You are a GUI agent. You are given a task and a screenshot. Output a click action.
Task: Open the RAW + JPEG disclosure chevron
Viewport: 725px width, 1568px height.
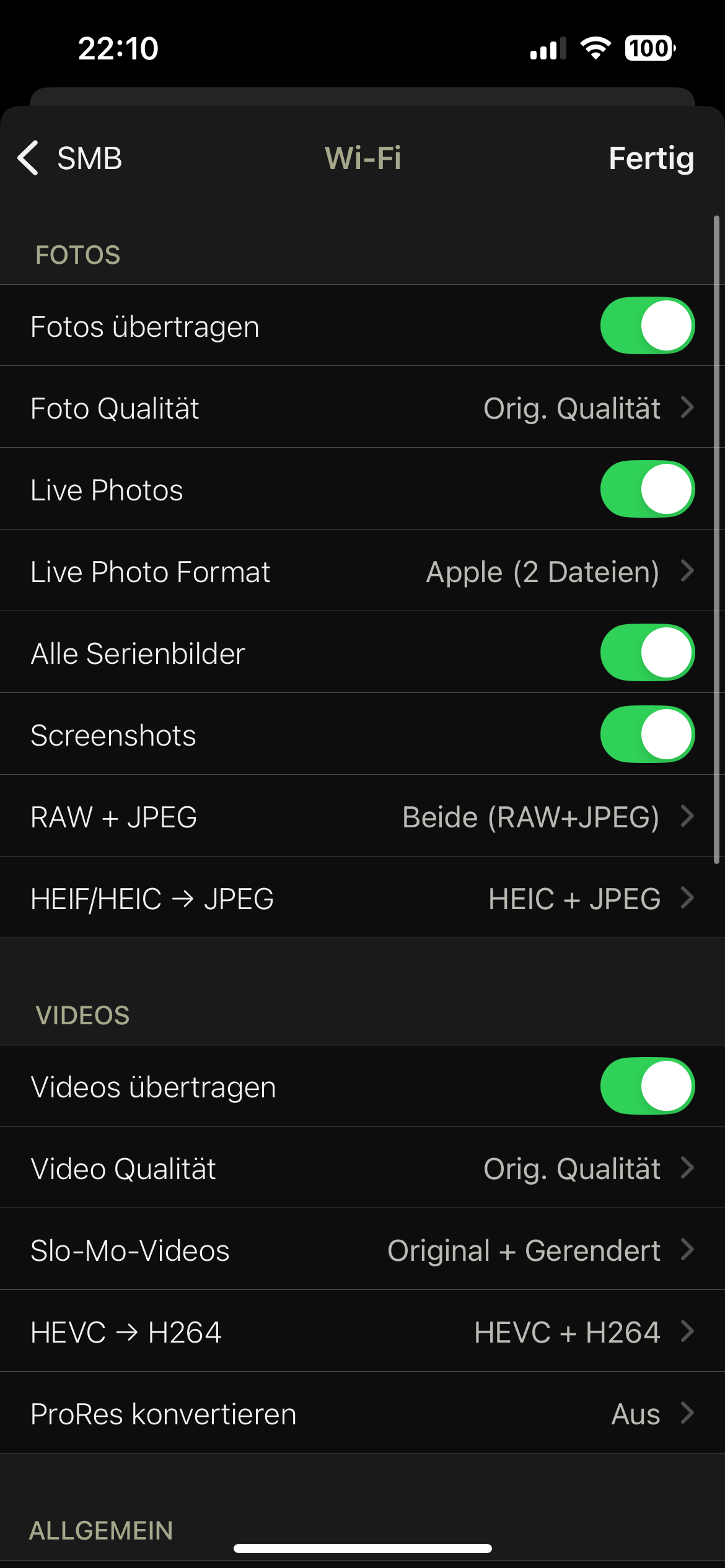[687, 816]
